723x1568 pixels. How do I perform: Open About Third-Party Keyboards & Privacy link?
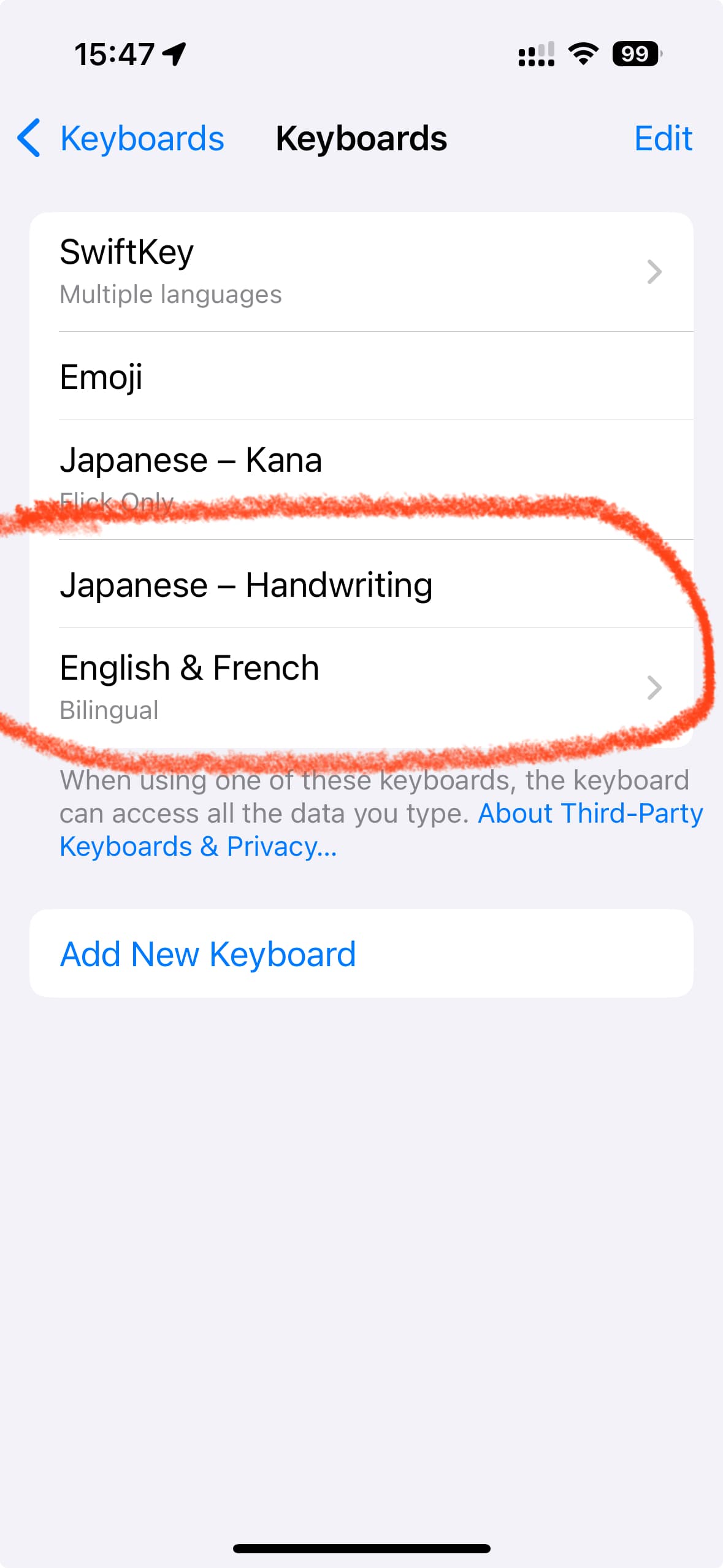[x=381, y=830]
